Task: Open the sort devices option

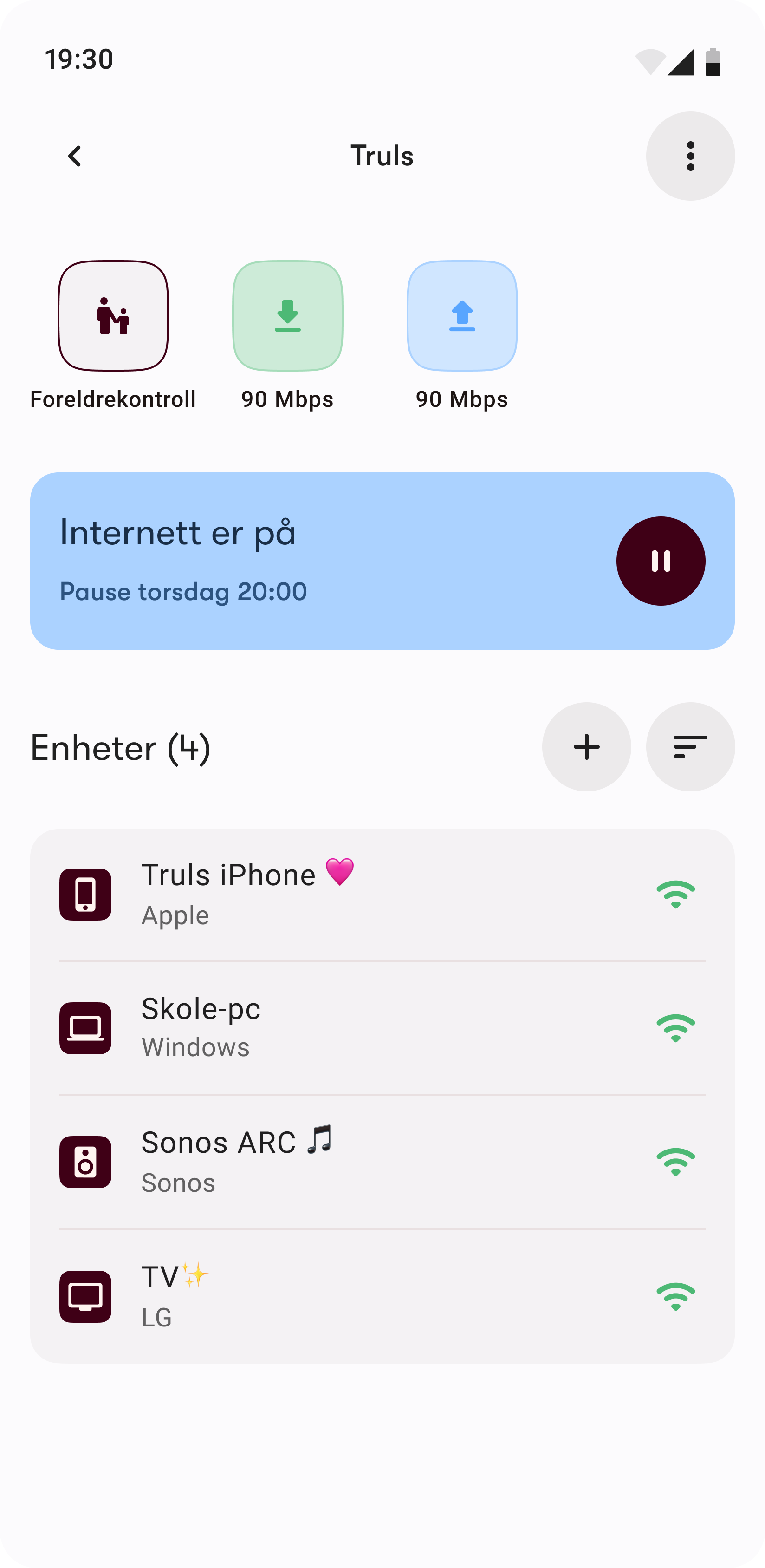Action: point(690,747)
